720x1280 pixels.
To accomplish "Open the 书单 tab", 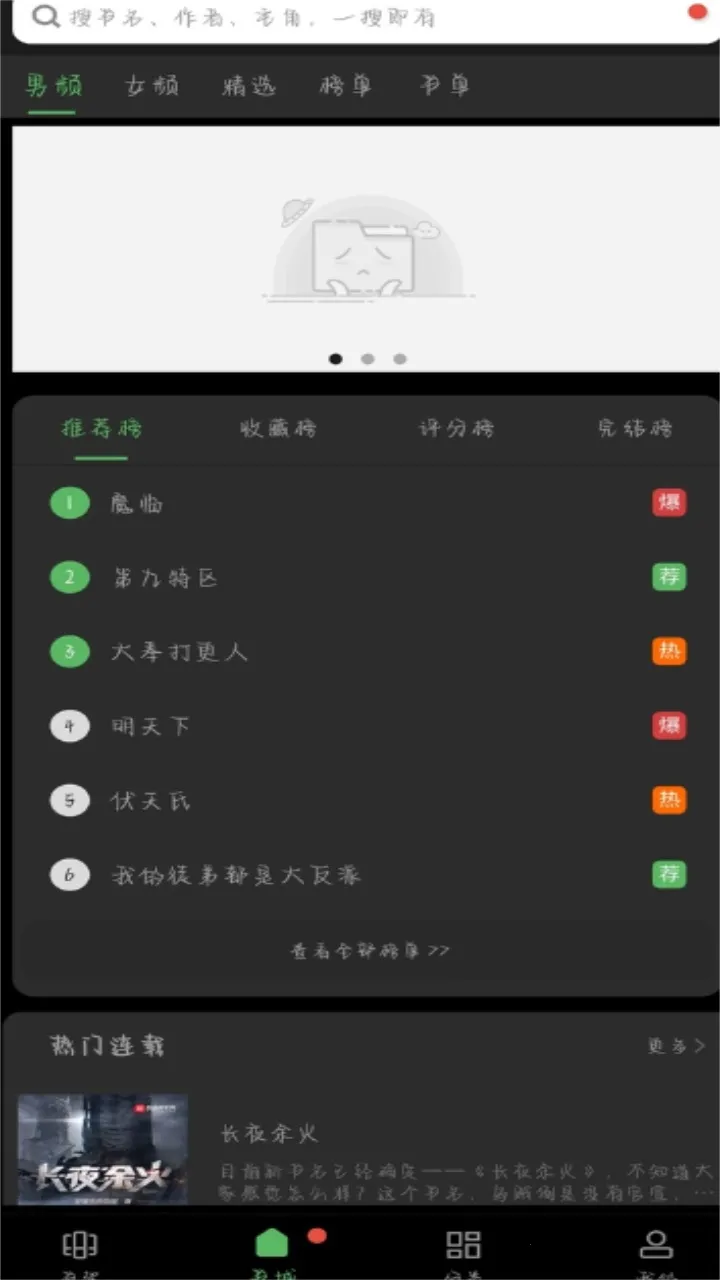I will pyautogui.click(x=444, y=86).
